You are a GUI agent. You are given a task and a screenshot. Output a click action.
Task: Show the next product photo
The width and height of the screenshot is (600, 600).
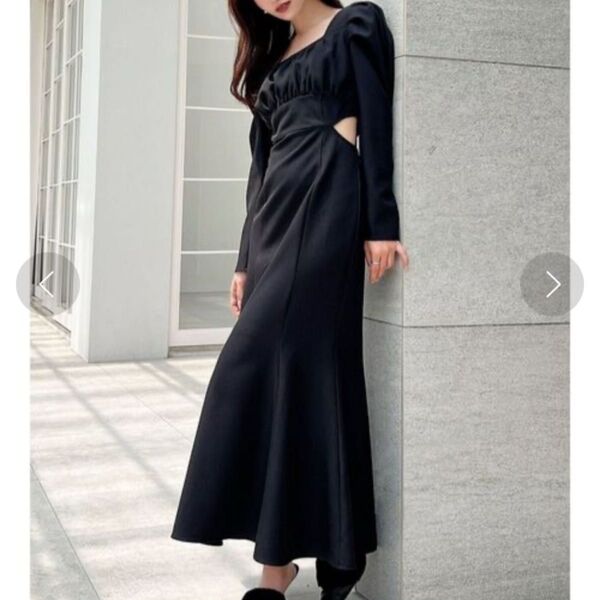click(552, 284)
